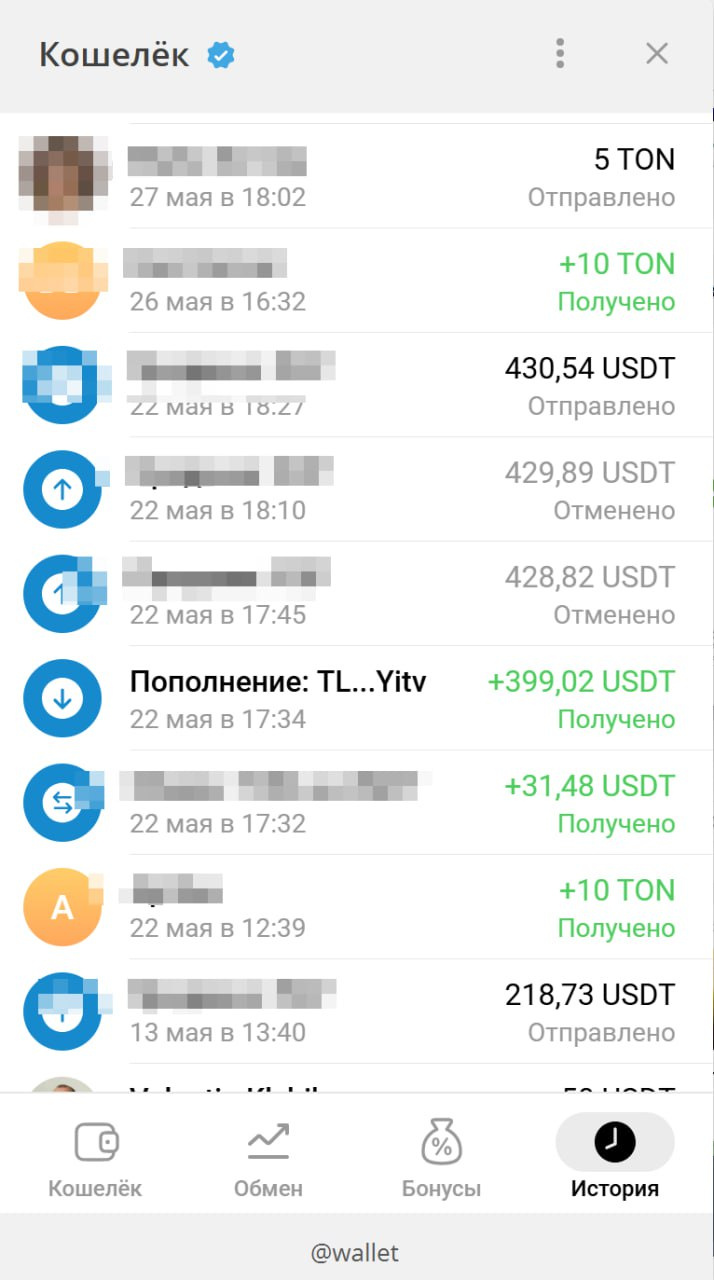
Task: Open the +10 TON transaction from 22 мая
Action: tap(357, 906)
